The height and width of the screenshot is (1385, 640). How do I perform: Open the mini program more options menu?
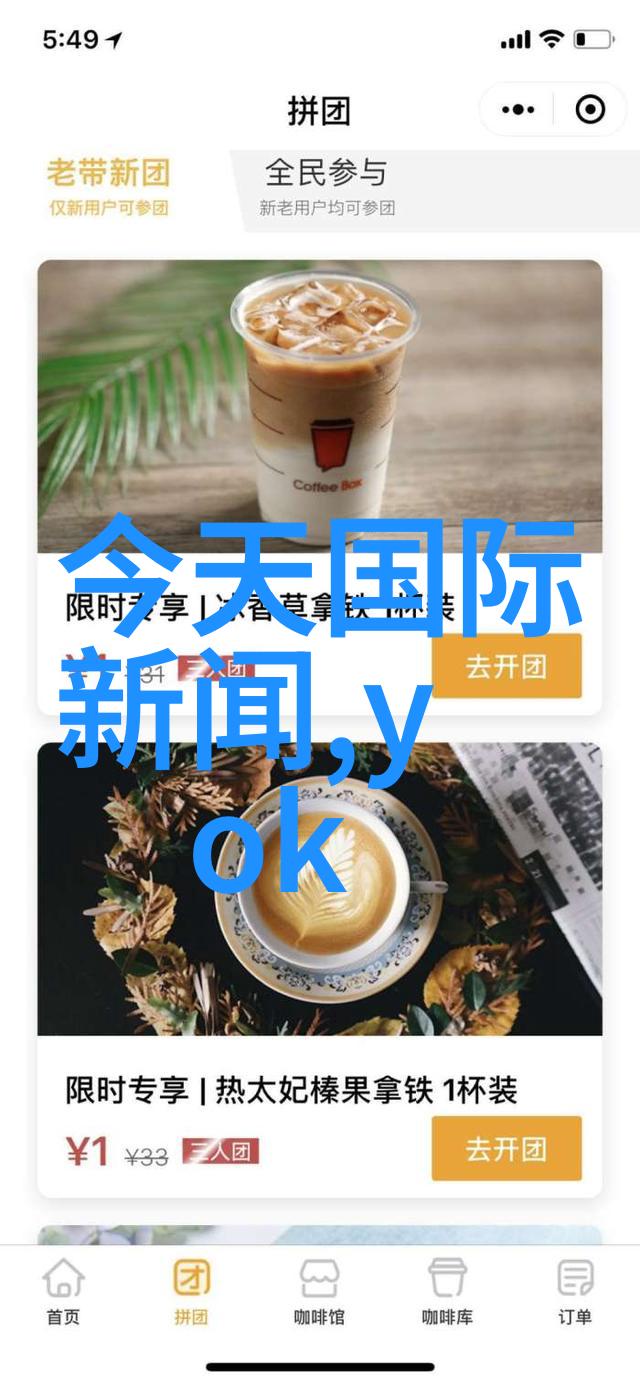click(517, 110)
